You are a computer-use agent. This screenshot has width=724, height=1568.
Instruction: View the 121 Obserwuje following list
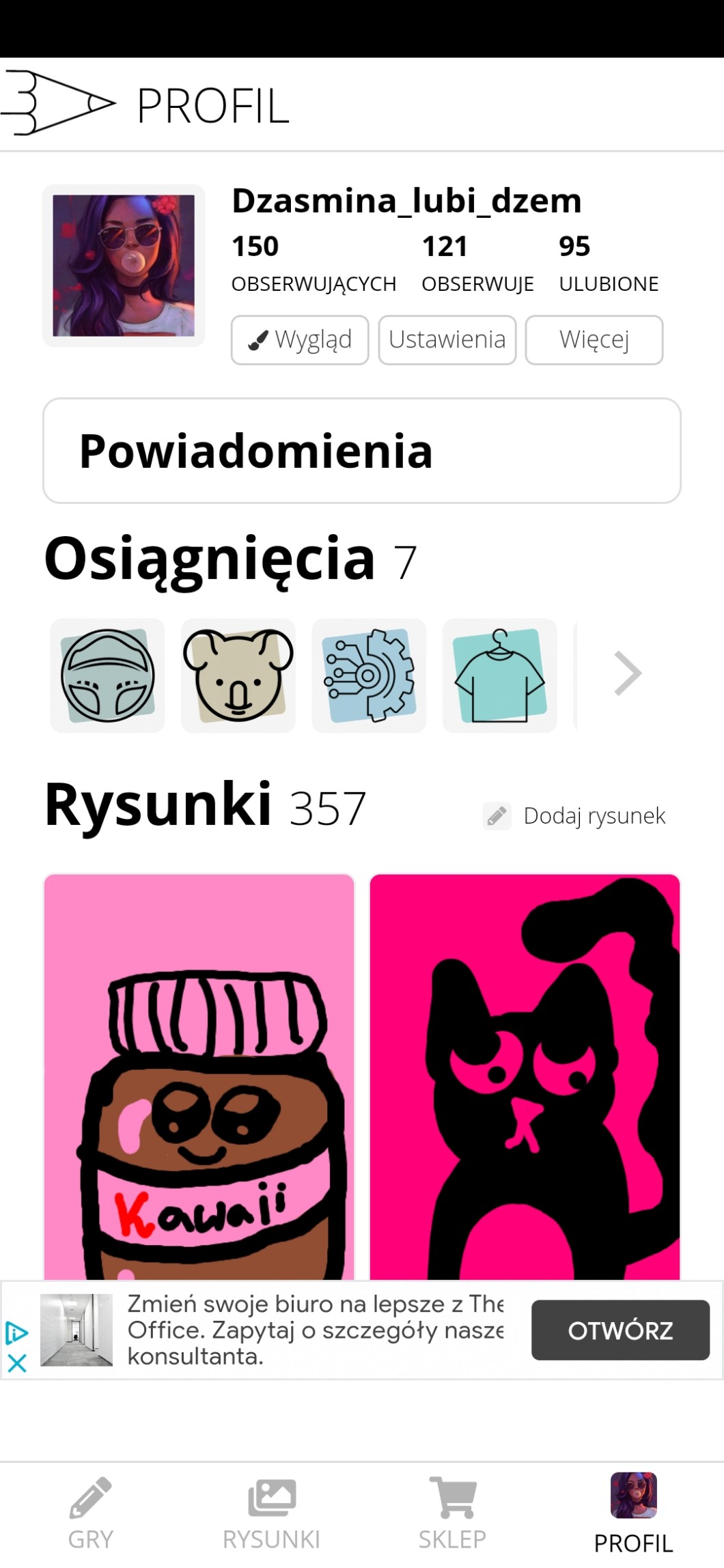tap(477, 264)
